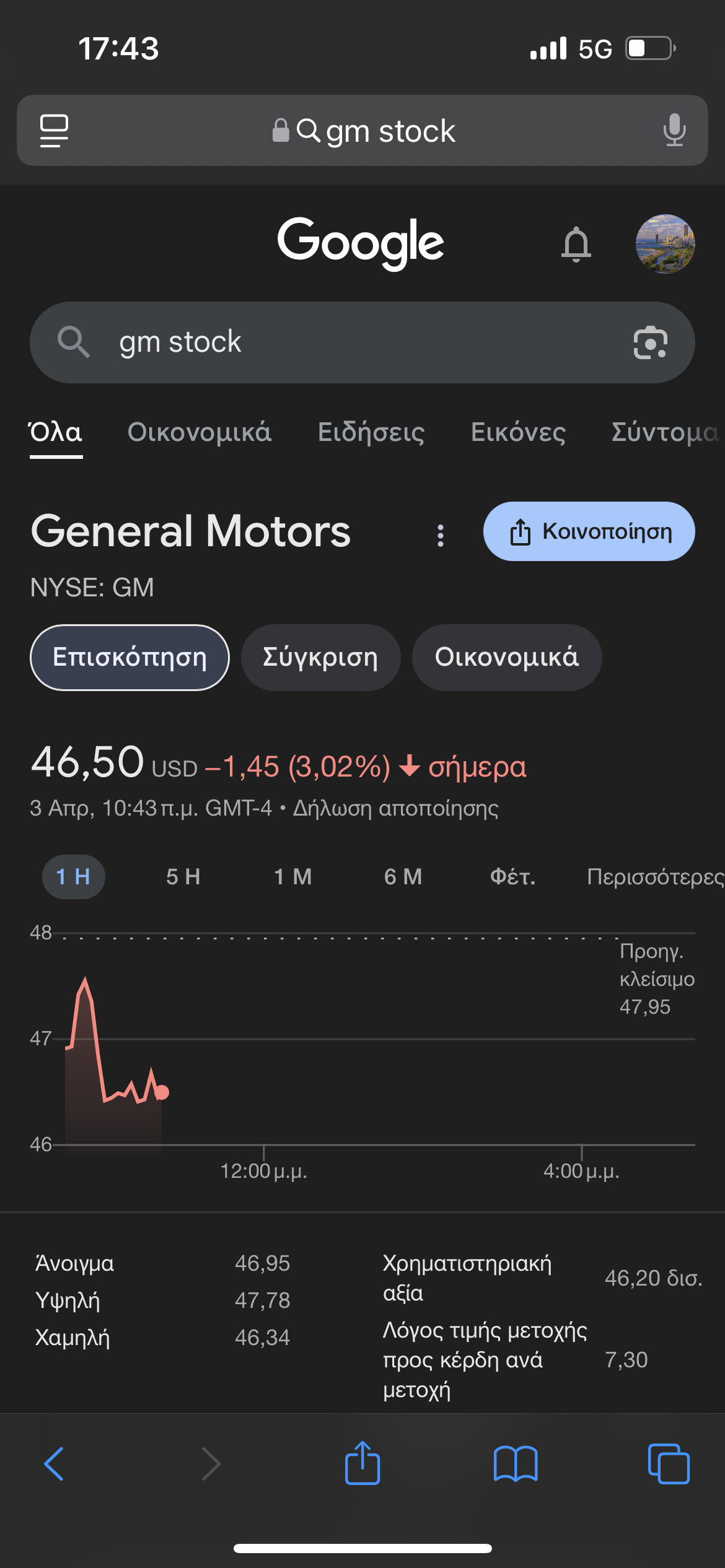This screenshot has width=725, height=1568.
Task: Go back with the Safari back arrow
Action: tap(55, 1464)
